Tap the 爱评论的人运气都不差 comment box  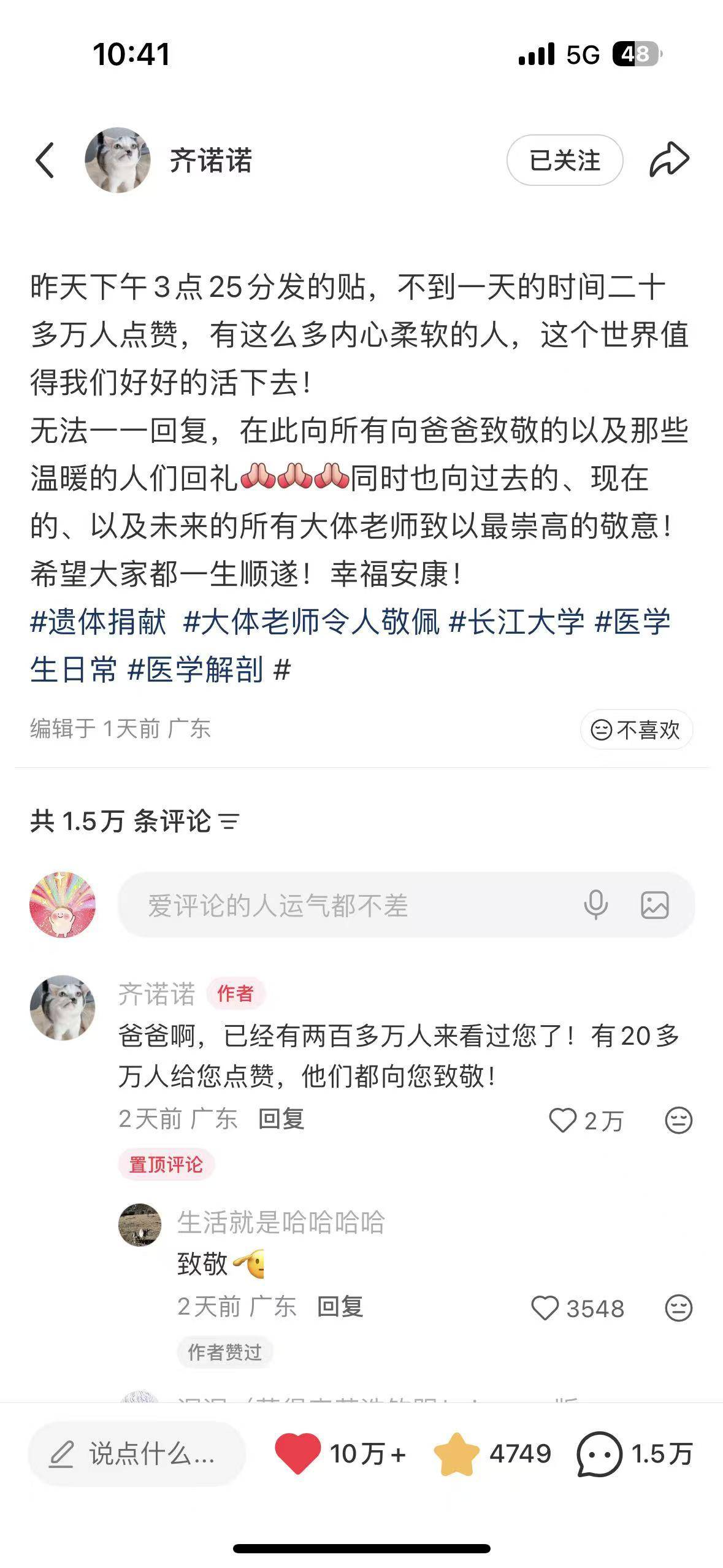pyautogui.click(x=343, y=905)
